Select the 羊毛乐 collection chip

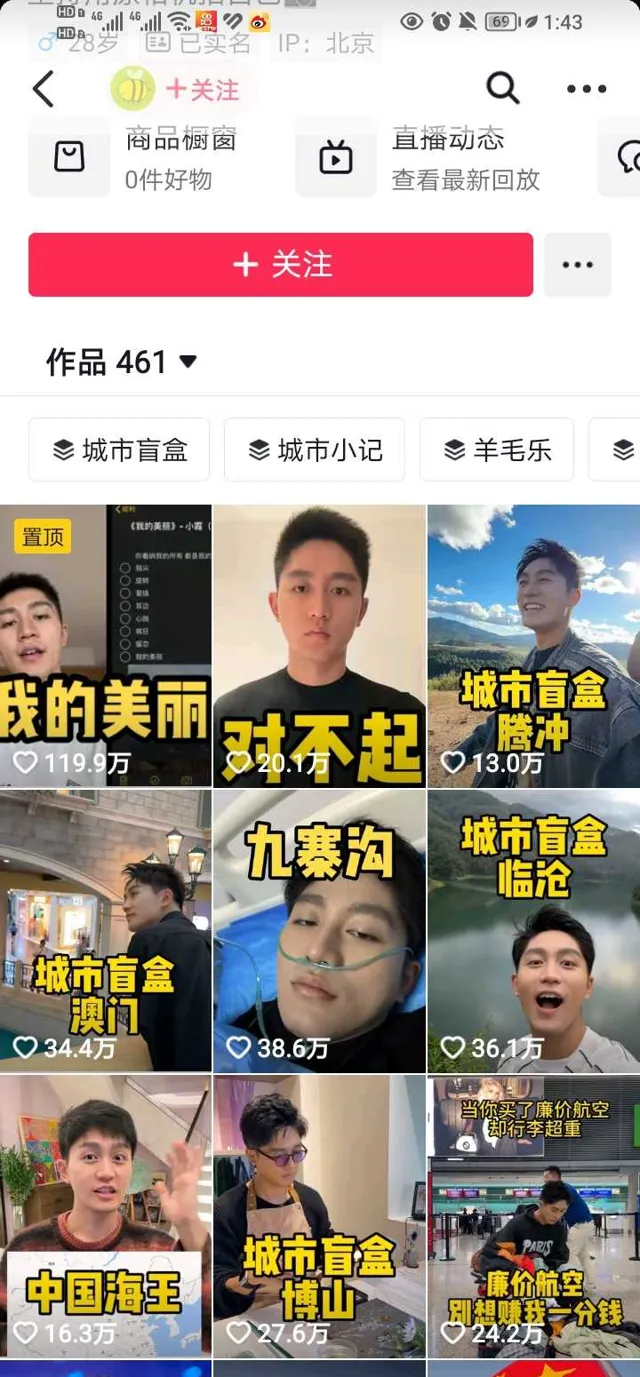point(496,450)
